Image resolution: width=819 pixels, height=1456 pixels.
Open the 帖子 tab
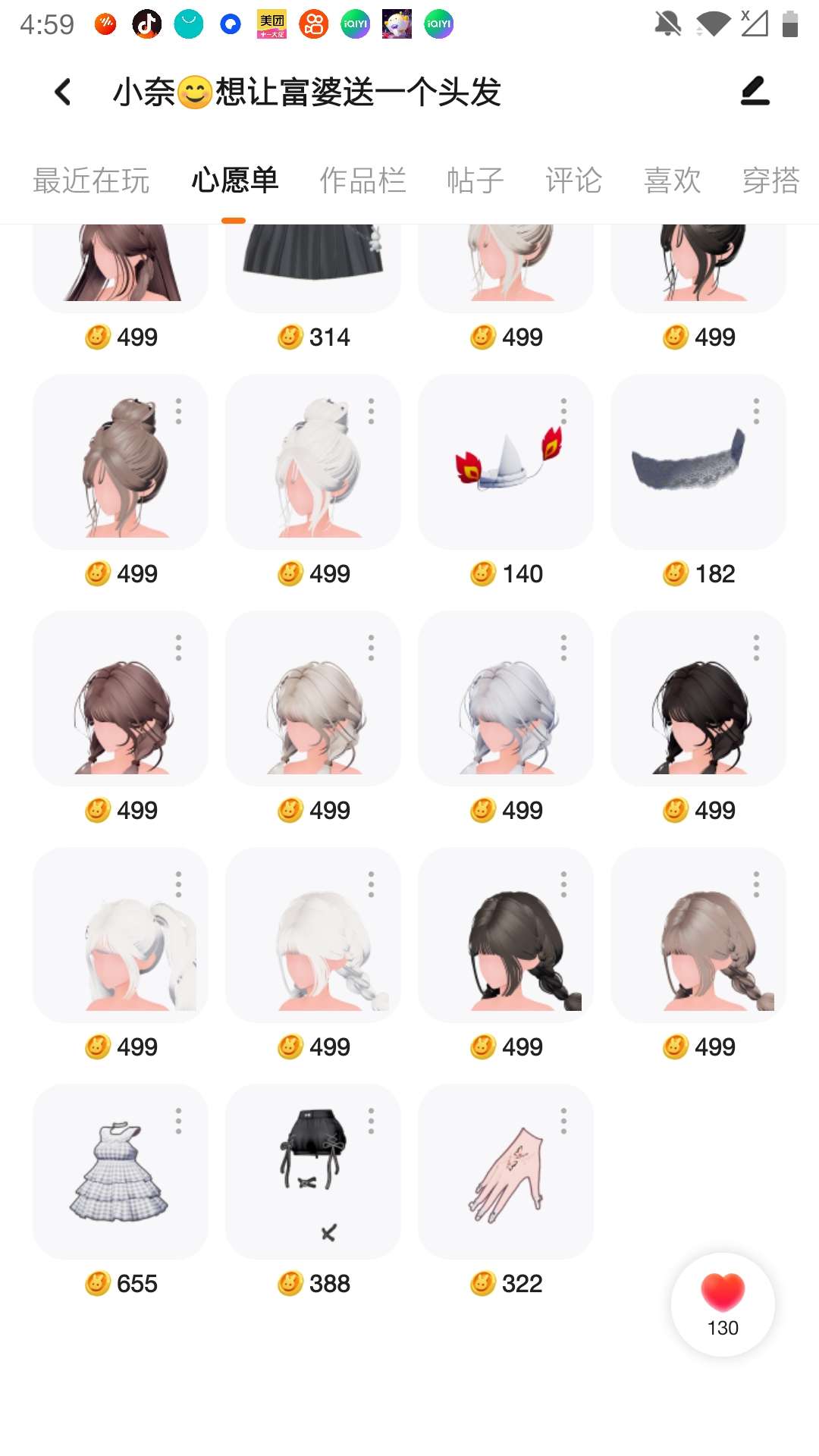coord(475,181)
